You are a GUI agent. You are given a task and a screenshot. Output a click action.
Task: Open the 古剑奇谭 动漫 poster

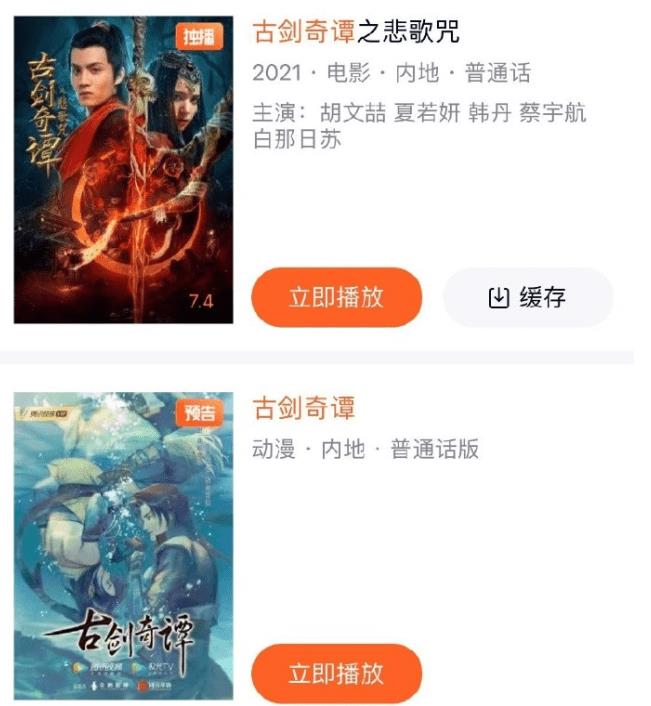pyautogui.click(x=123, y=546)
